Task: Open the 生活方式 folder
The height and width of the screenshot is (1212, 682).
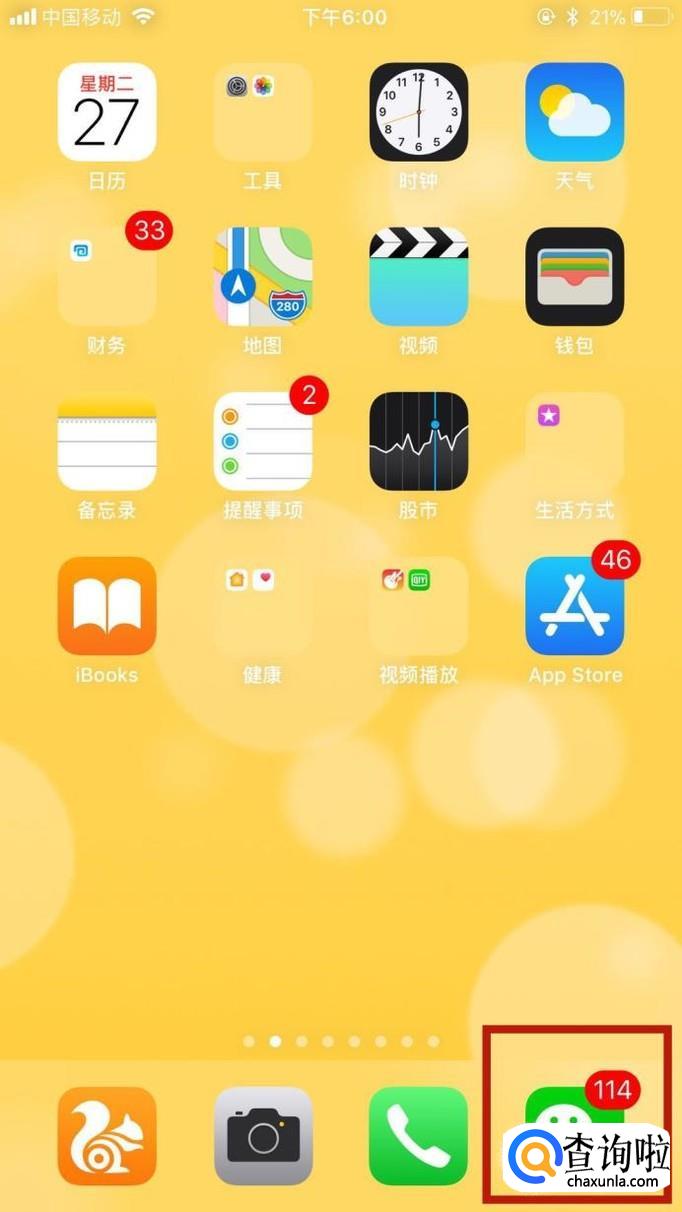Action: pyautogui.click(x=575, y=441)
